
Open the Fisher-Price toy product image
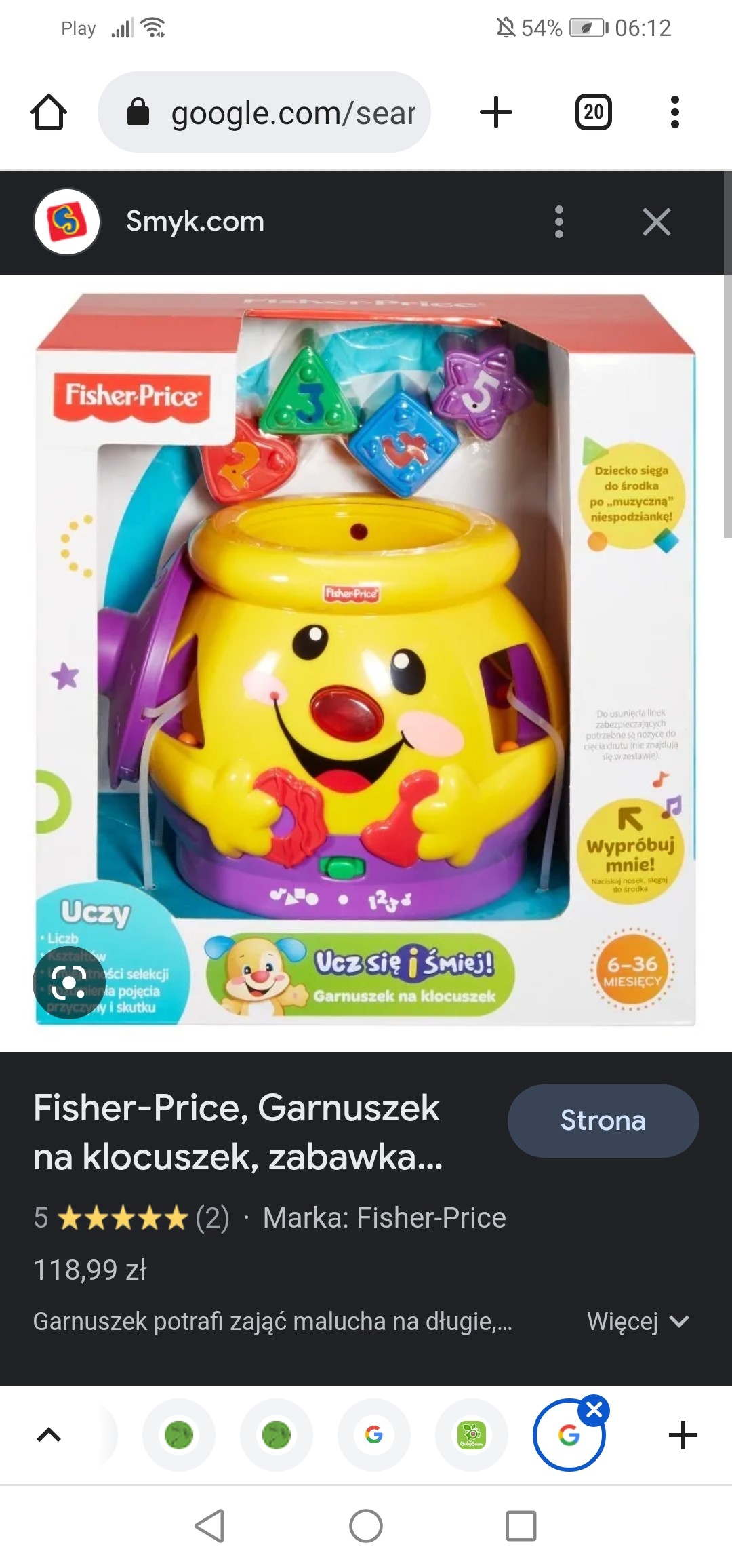click(x=366, y=661)
